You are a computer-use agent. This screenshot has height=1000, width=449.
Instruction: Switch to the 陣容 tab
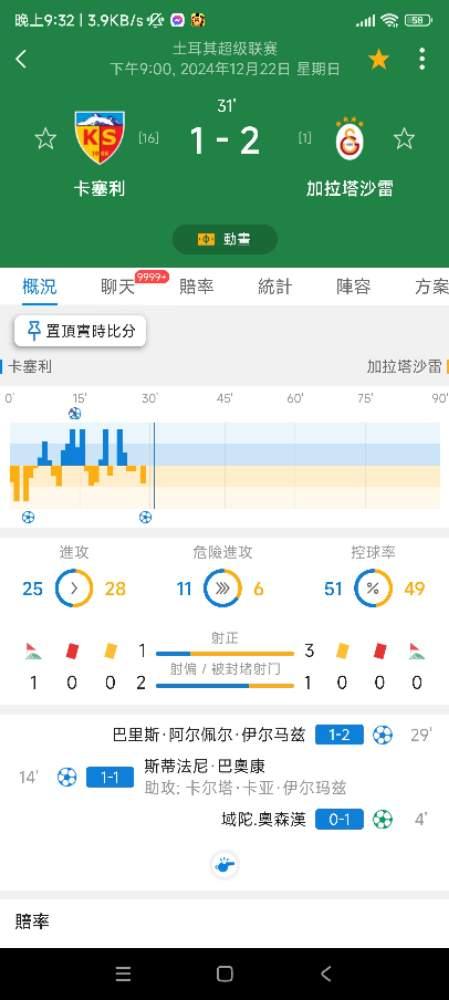pyautogui.click(x=353, y=287)
